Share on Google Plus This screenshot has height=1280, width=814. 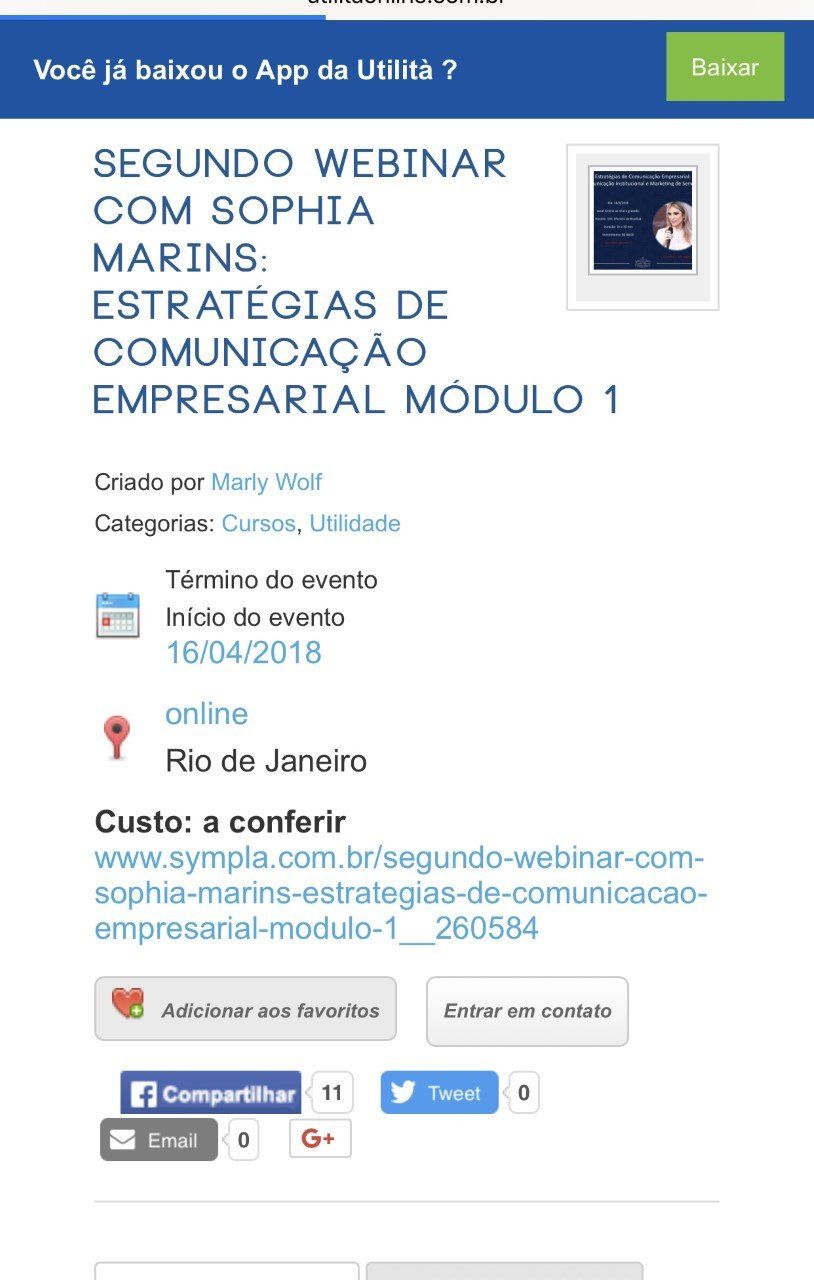(x=320, y=1138)
